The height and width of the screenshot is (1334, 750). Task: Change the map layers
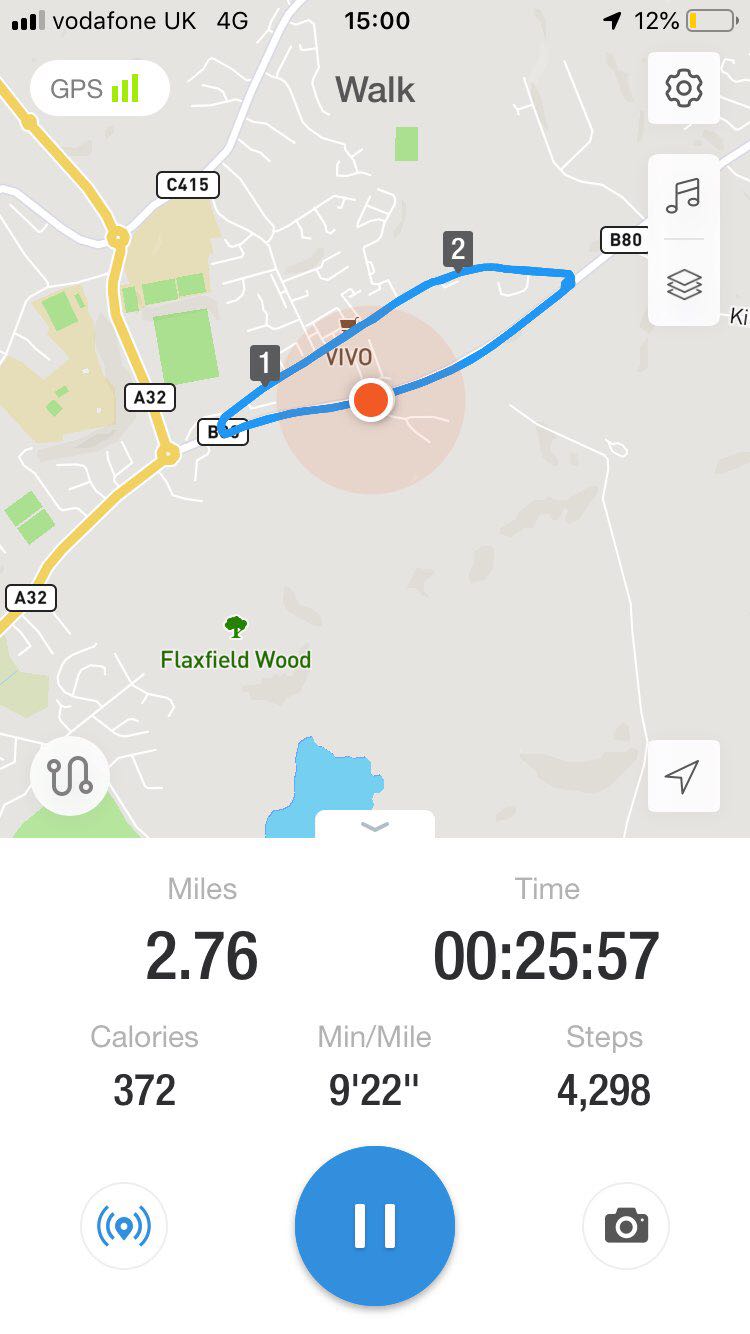(x=684, y=284)
